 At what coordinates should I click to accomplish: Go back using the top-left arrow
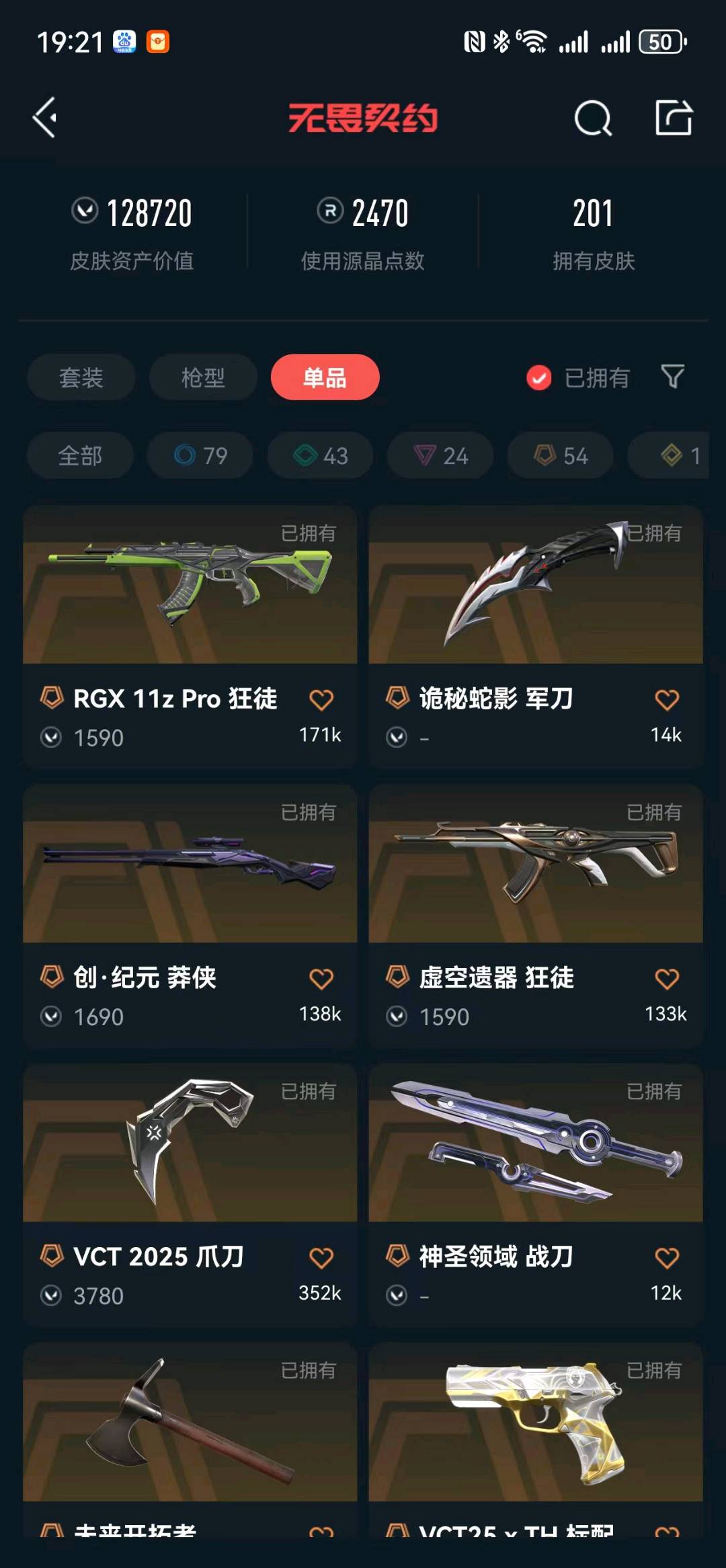(x=45, y=118)
